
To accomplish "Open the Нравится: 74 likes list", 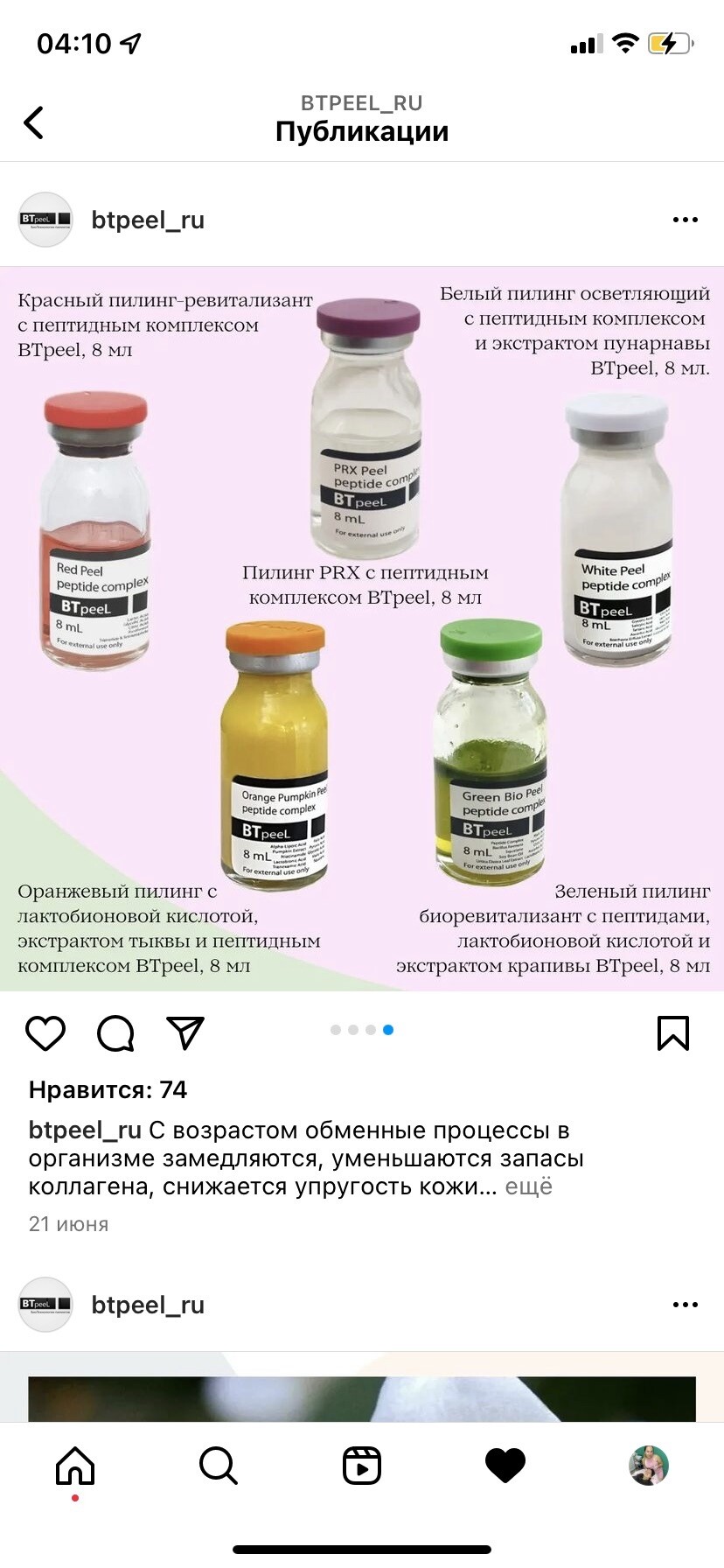I will click(108, 1089).
